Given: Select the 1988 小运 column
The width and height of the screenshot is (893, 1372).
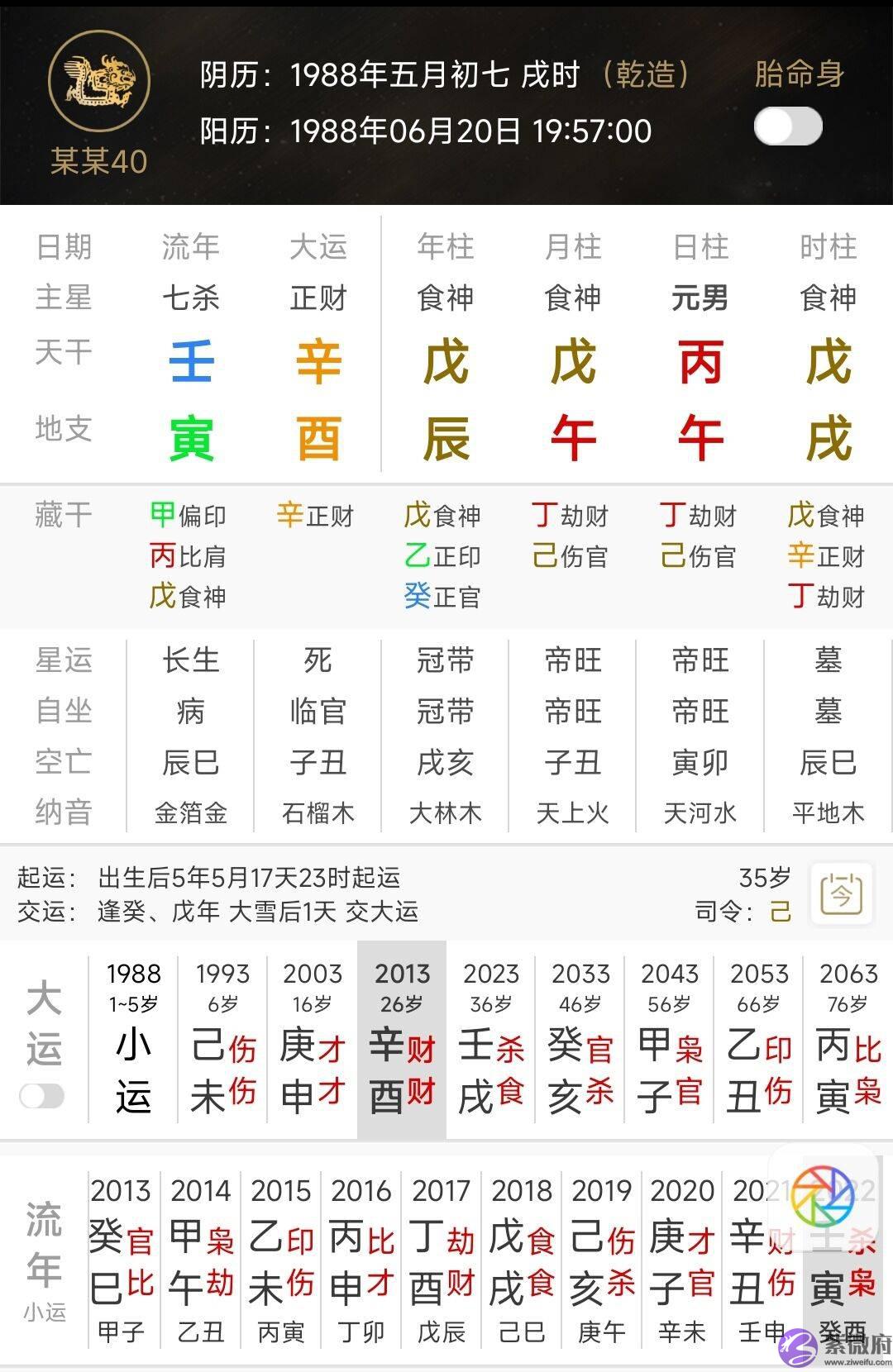Looking at the screenshot, I should [x=133, y=1041].
